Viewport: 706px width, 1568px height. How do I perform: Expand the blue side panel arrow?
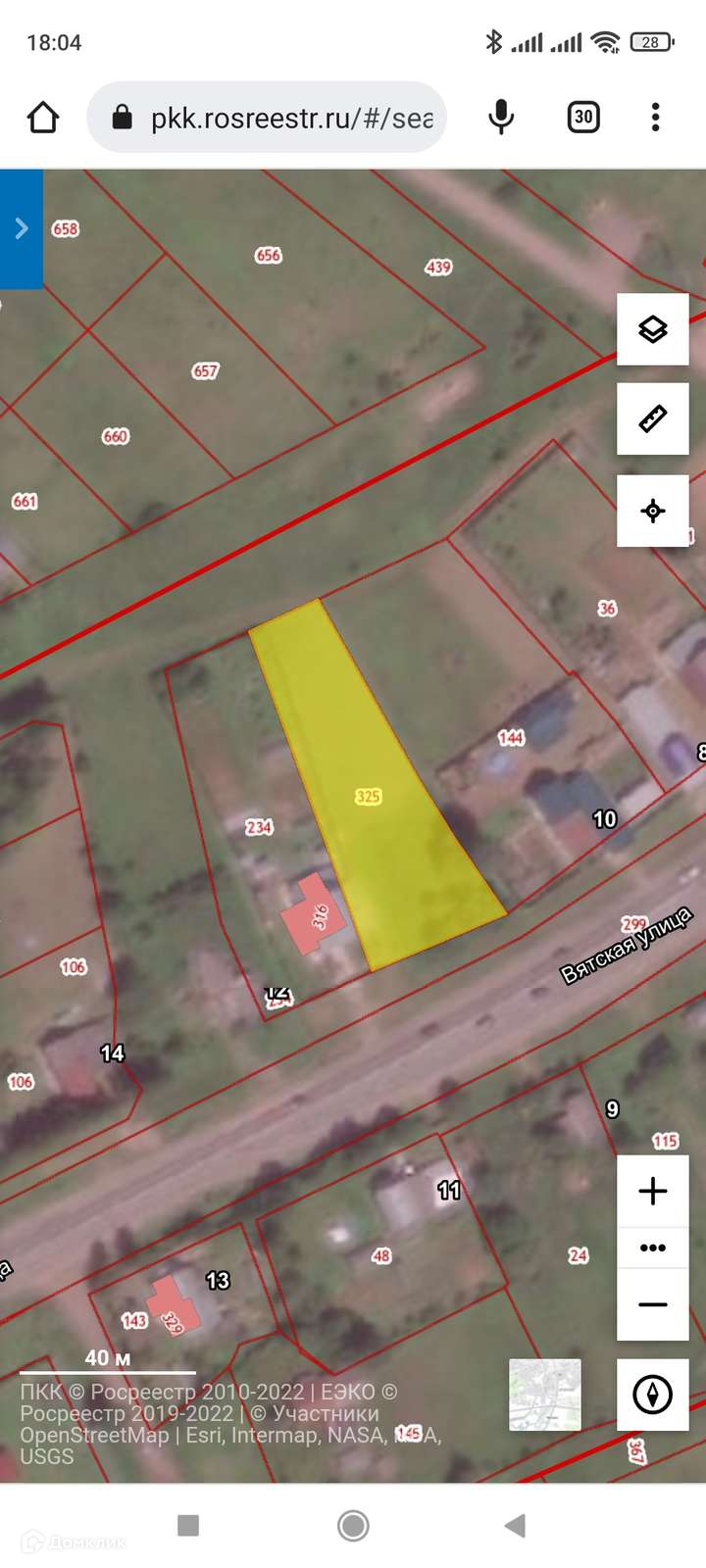coord(22,228)
